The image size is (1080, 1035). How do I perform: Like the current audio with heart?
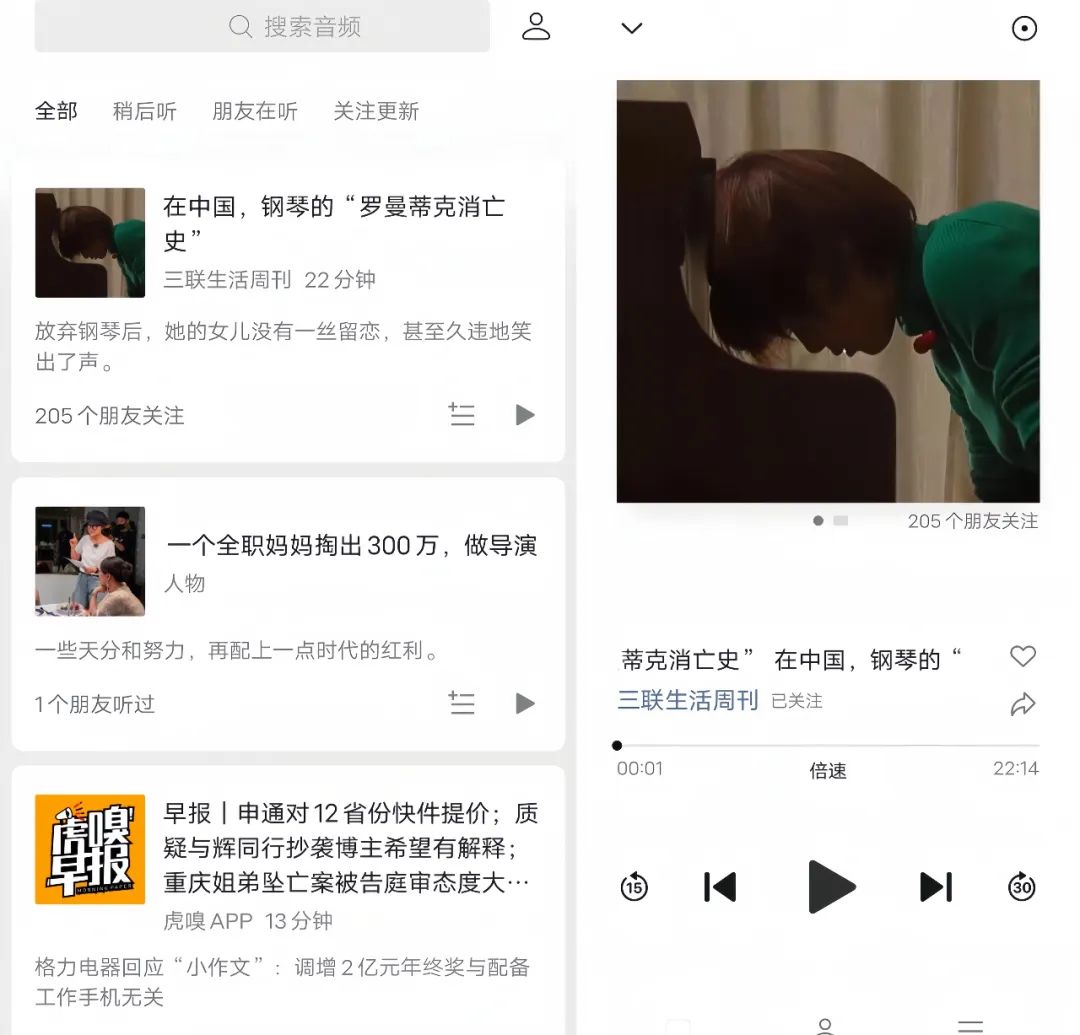(x=1022, y=656)
